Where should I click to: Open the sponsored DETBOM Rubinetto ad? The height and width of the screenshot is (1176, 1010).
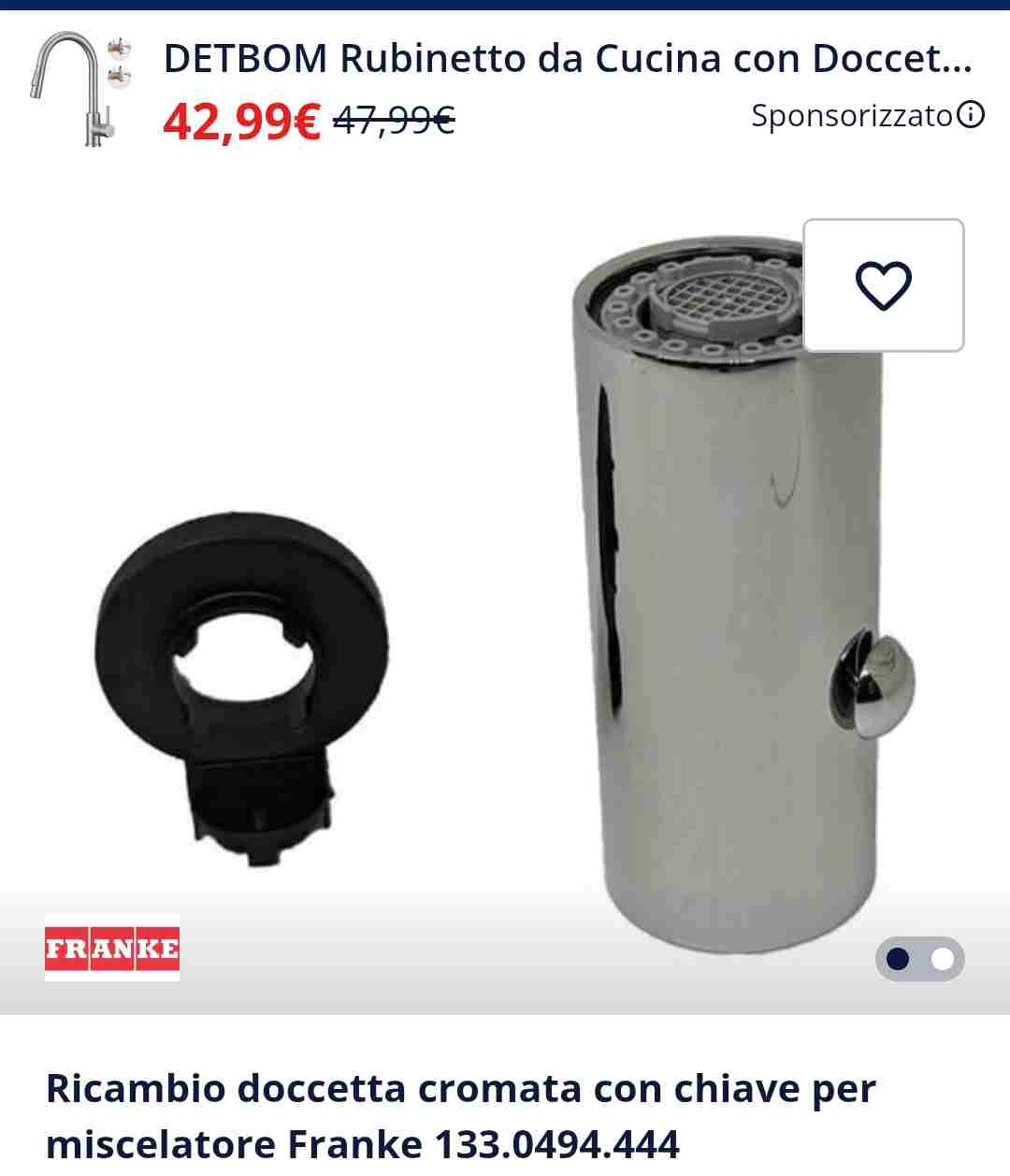(x=567, y=59)
